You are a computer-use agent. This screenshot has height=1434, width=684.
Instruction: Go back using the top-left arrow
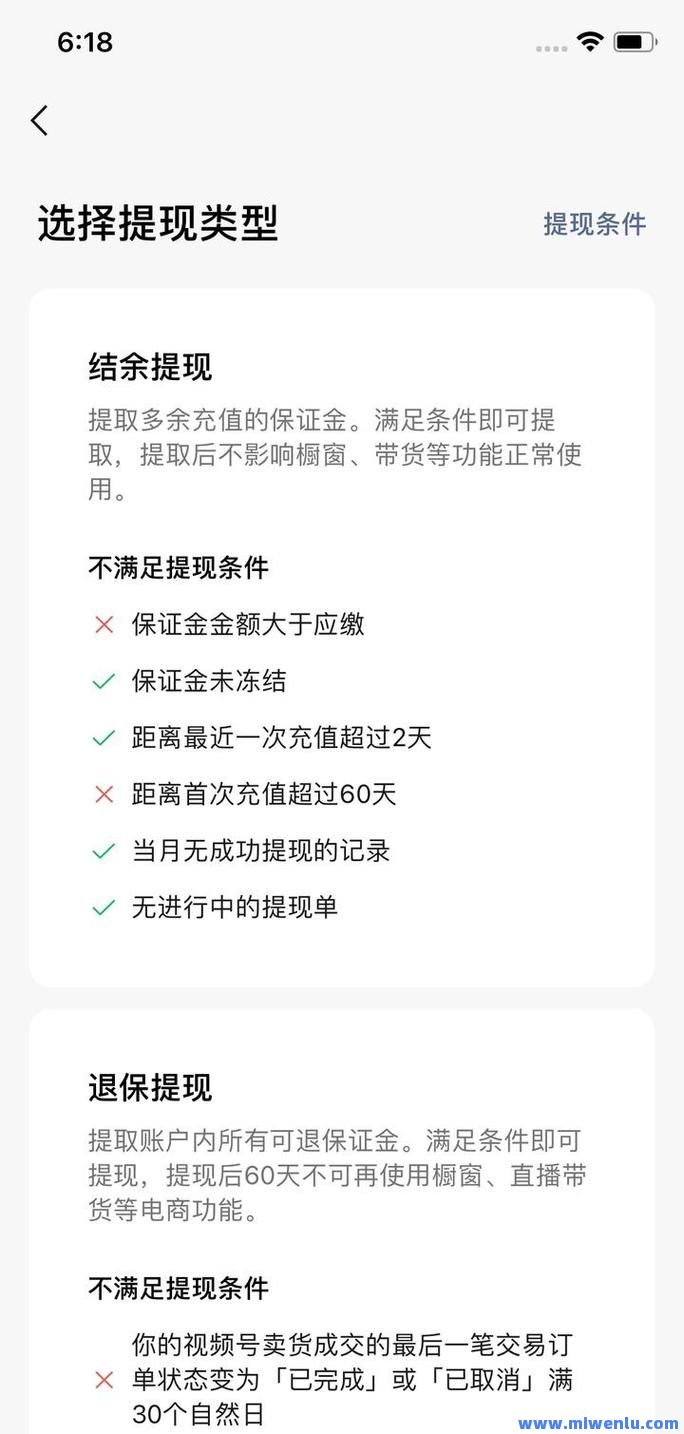39,121
